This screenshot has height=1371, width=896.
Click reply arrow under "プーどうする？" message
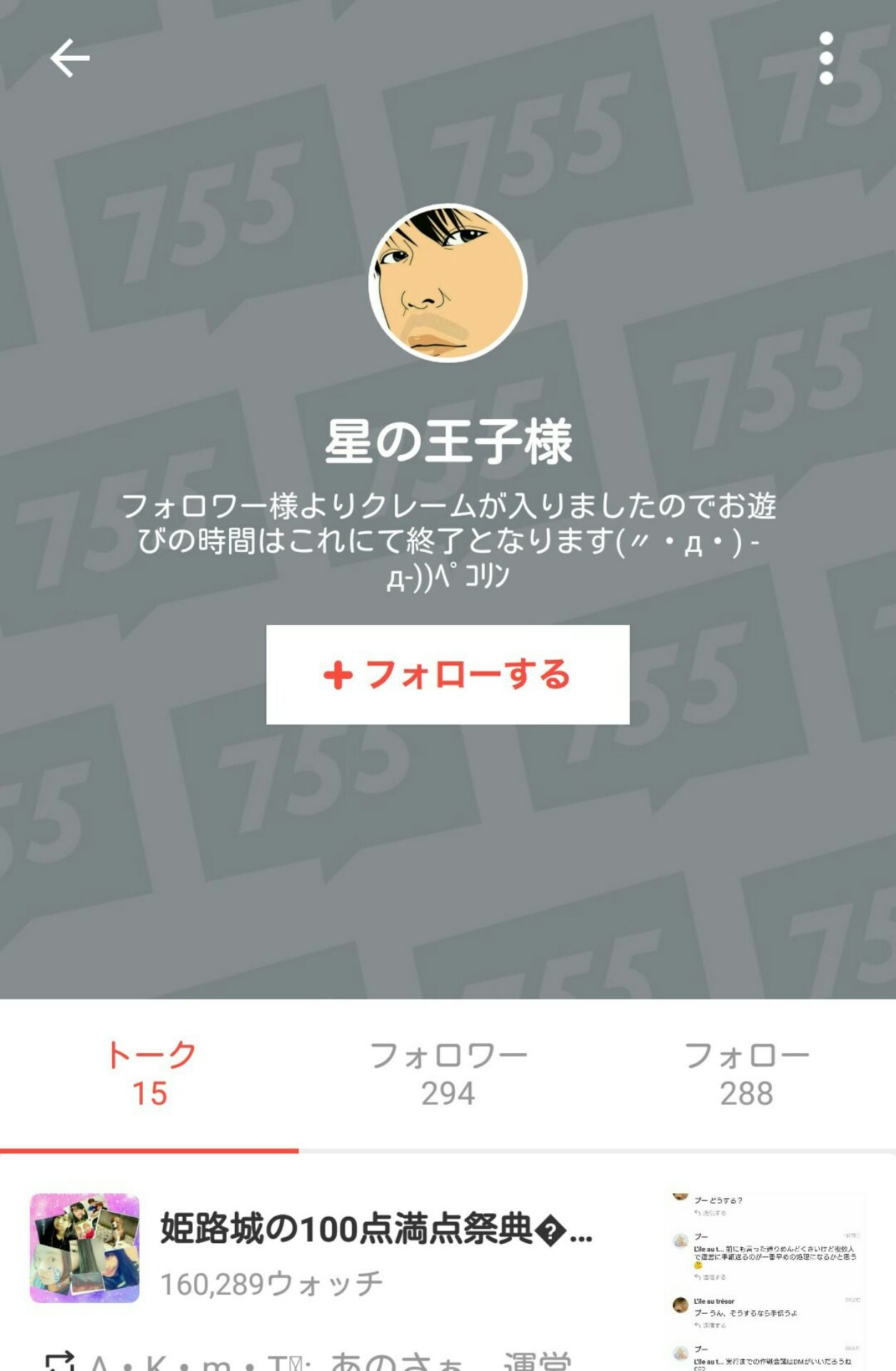(x=698, y=1212)
